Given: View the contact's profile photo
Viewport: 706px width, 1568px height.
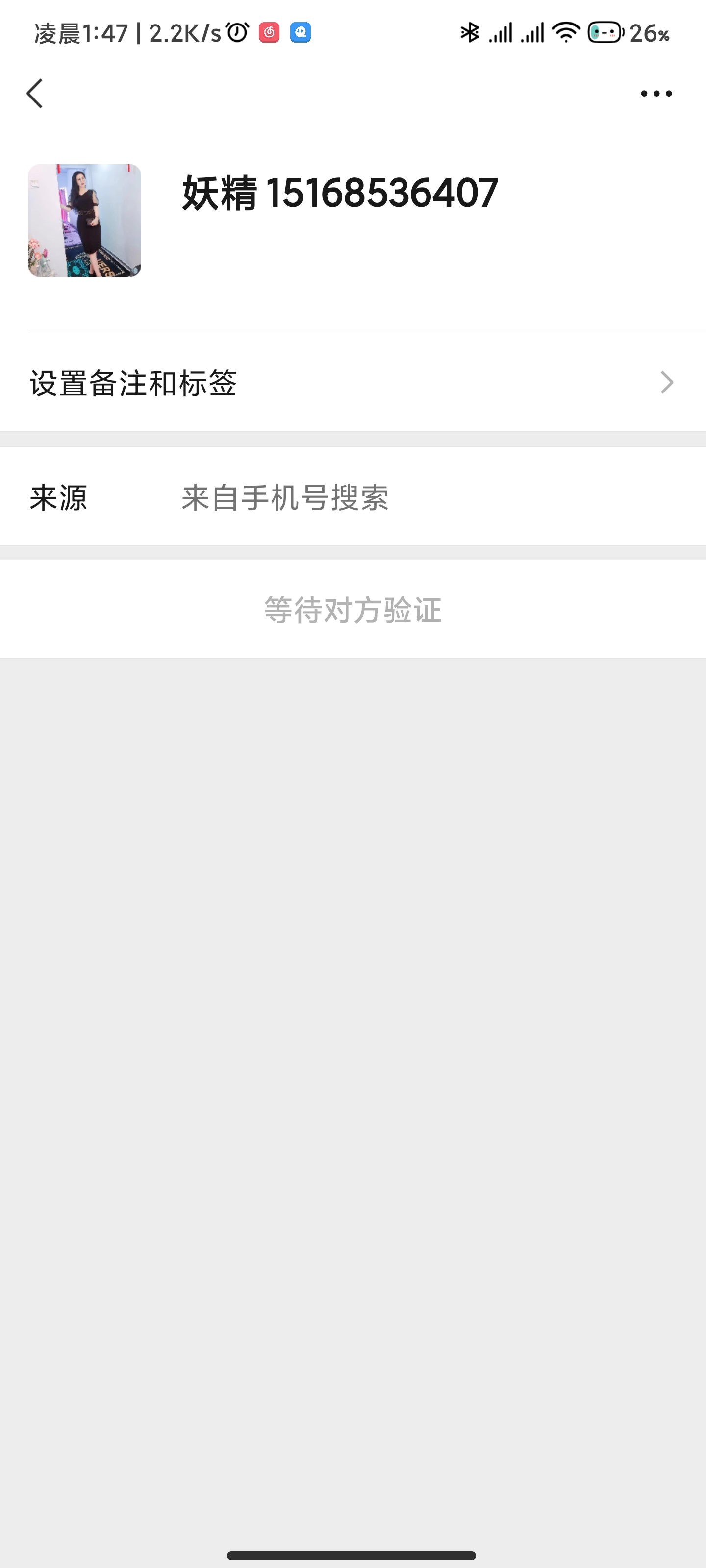Looking at the screenshot, I should click(85, 220).
